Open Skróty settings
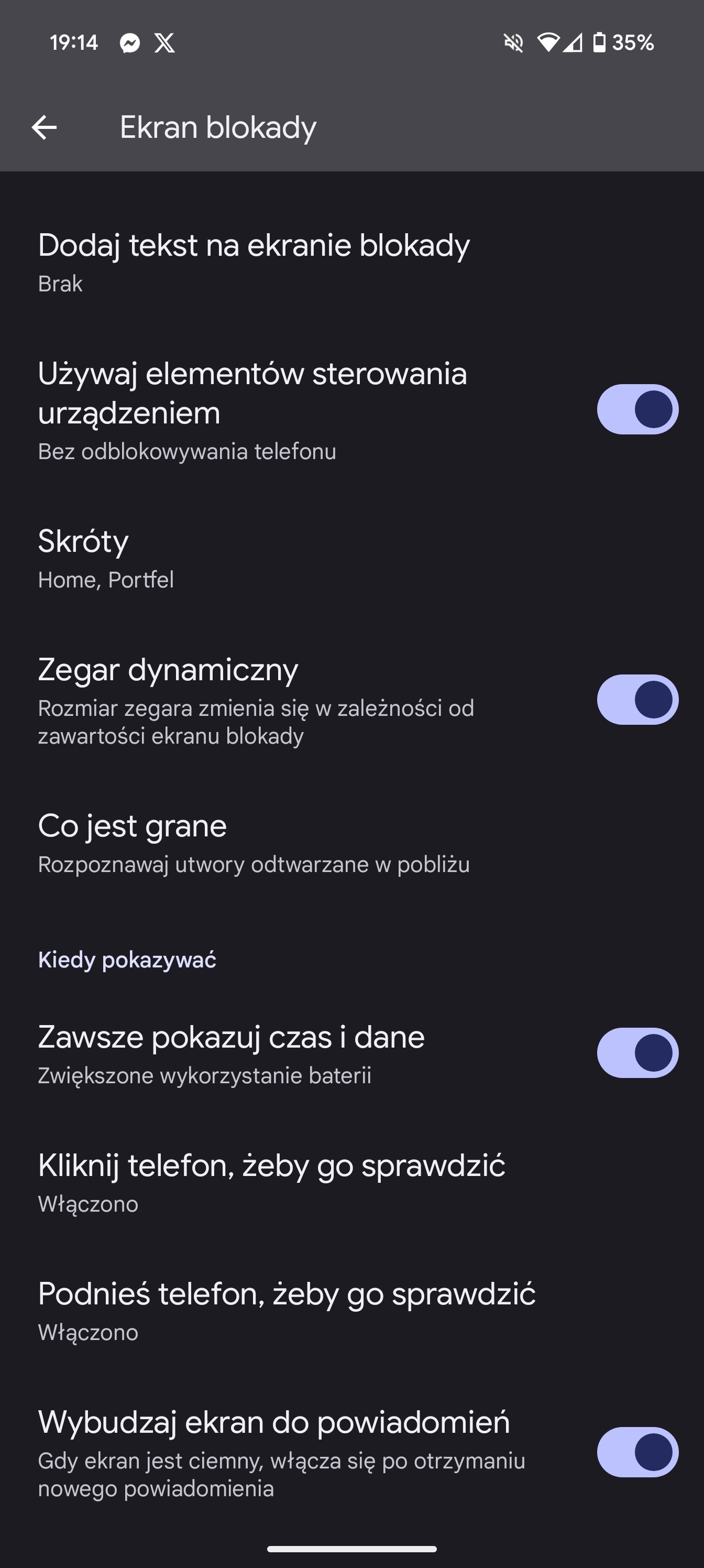This screenshot has width=704, height=1568. tap(351, 559)
